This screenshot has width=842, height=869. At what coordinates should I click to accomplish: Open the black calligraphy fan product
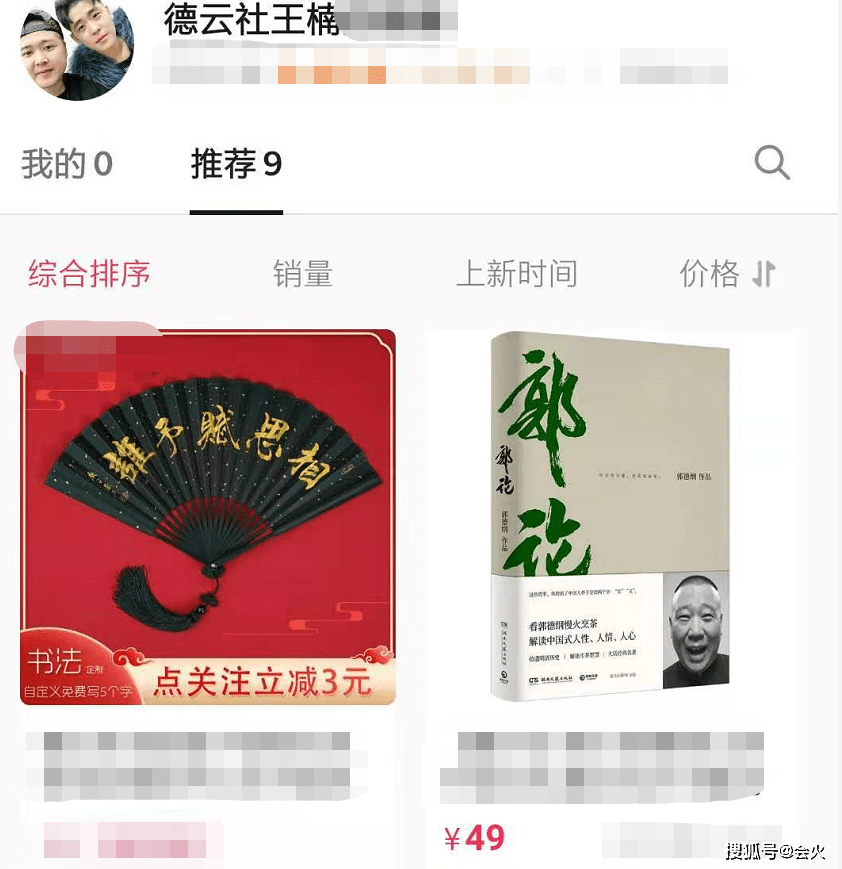(208, 515)
